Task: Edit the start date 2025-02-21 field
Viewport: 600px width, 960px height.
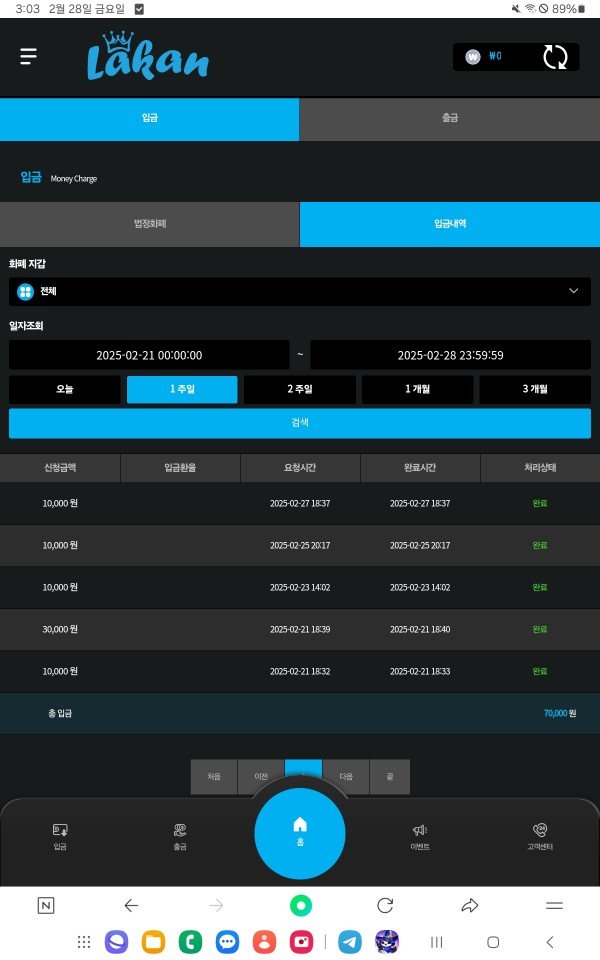Action: pyautogui.click(x=149, y=355)
